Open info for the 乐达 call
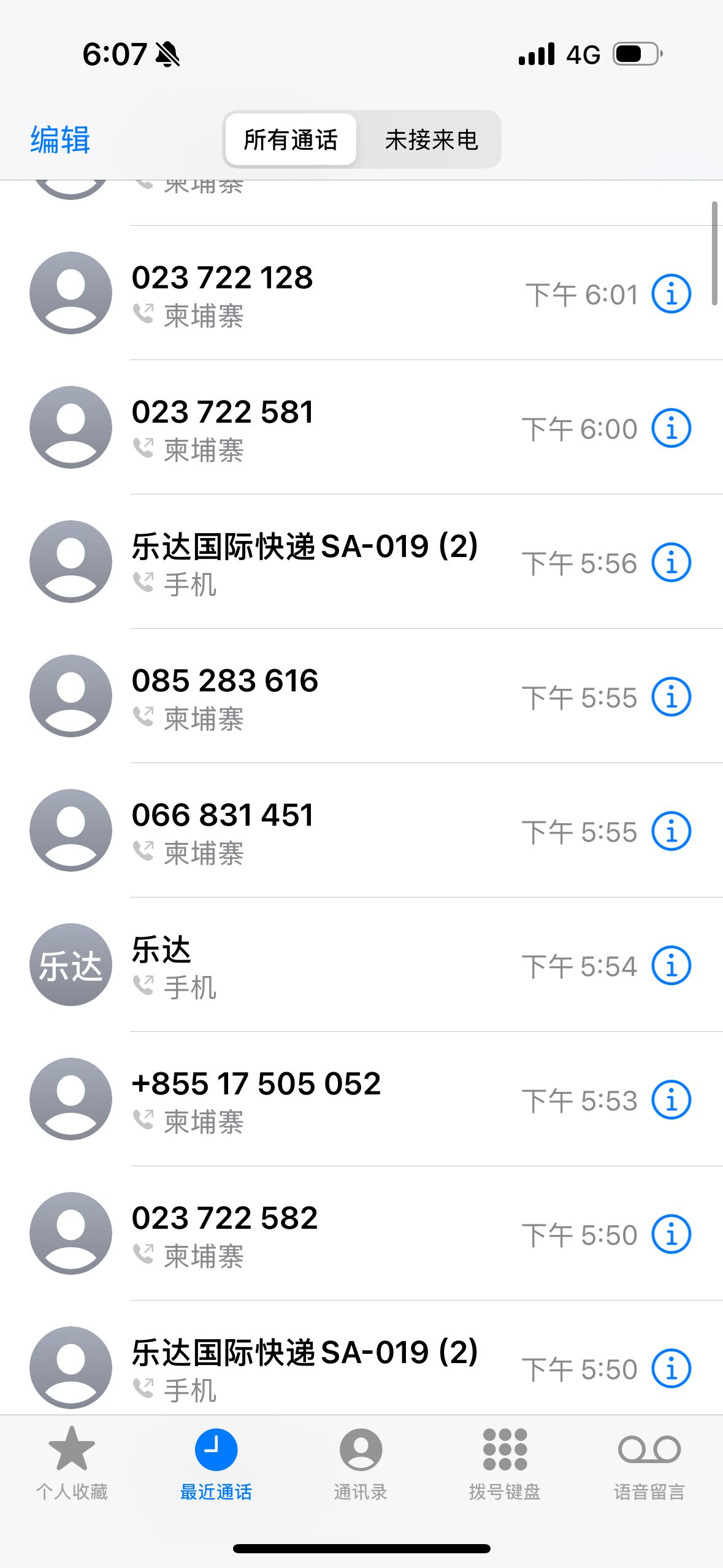 671,966
